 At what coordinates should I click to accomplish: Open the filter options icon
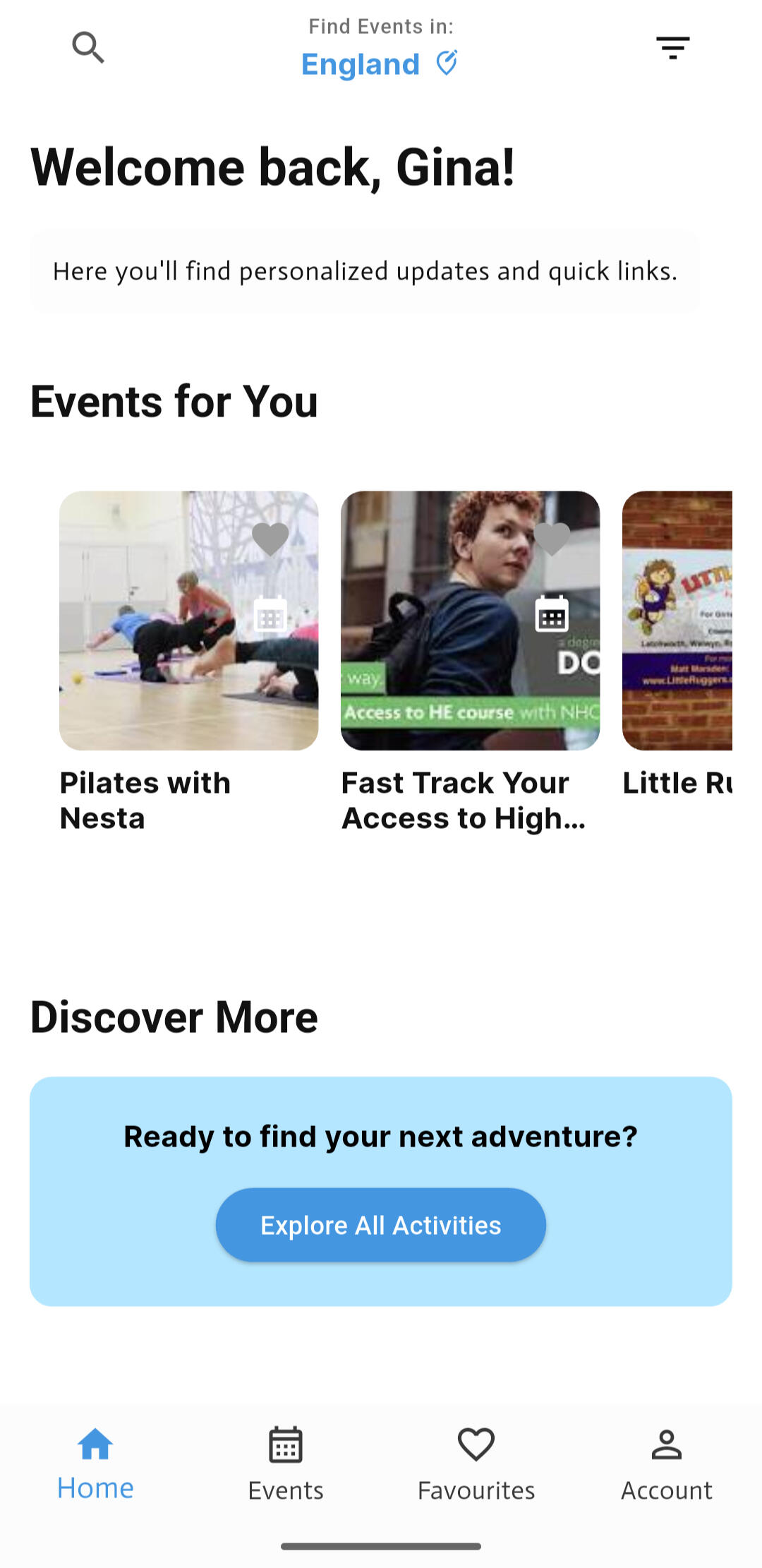[x=672, y=48]
